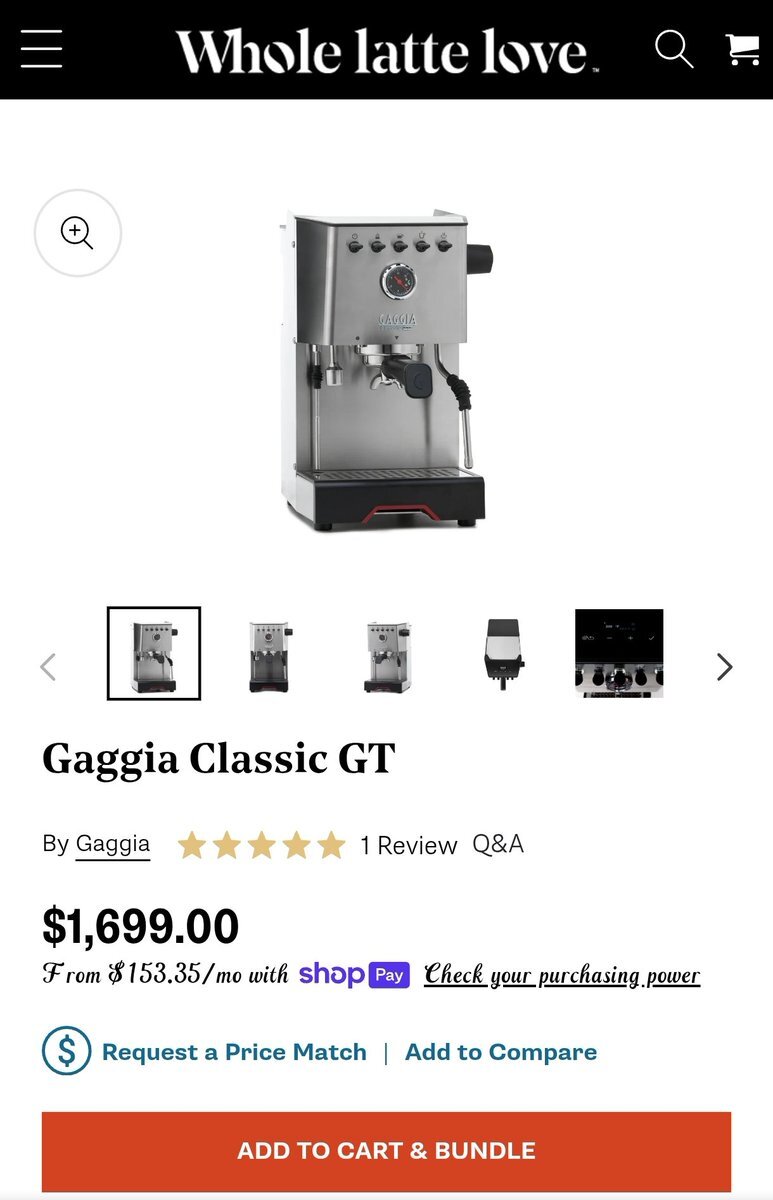Show next gallery thumbnails
The image size is (773, 1200).
pos(725,667)
